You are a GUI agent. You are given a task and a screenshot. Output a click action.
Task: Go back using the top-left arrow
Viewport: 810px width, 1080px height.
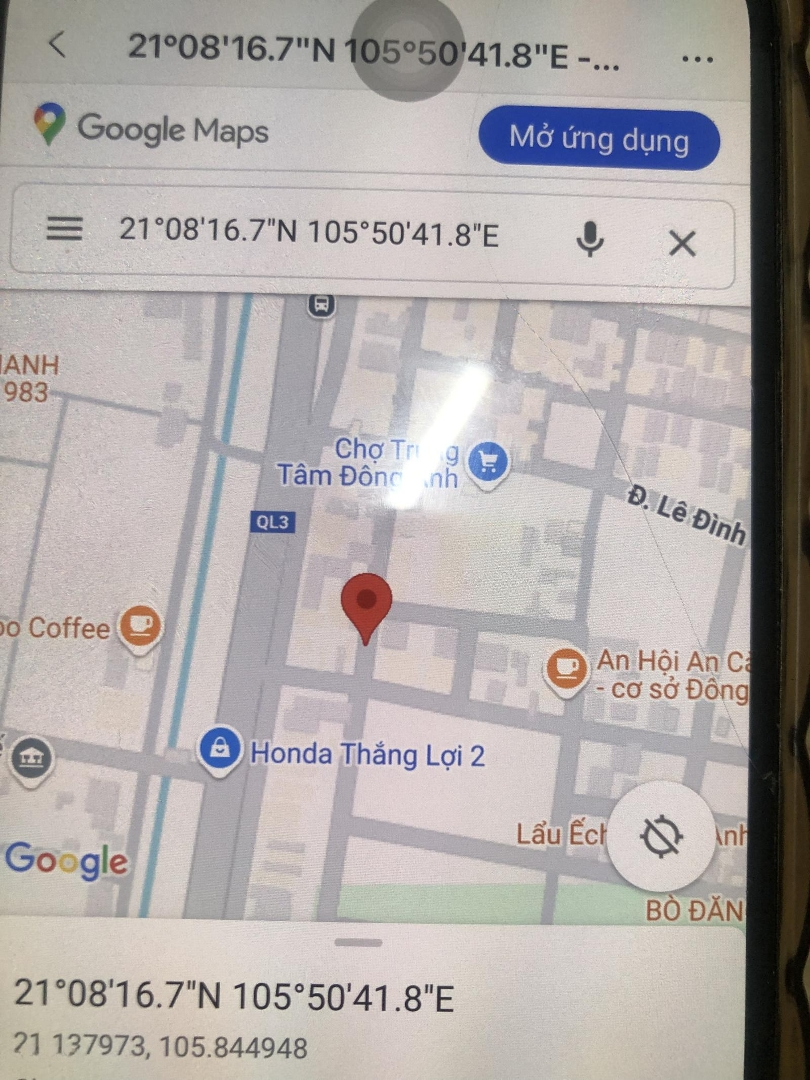58,45
